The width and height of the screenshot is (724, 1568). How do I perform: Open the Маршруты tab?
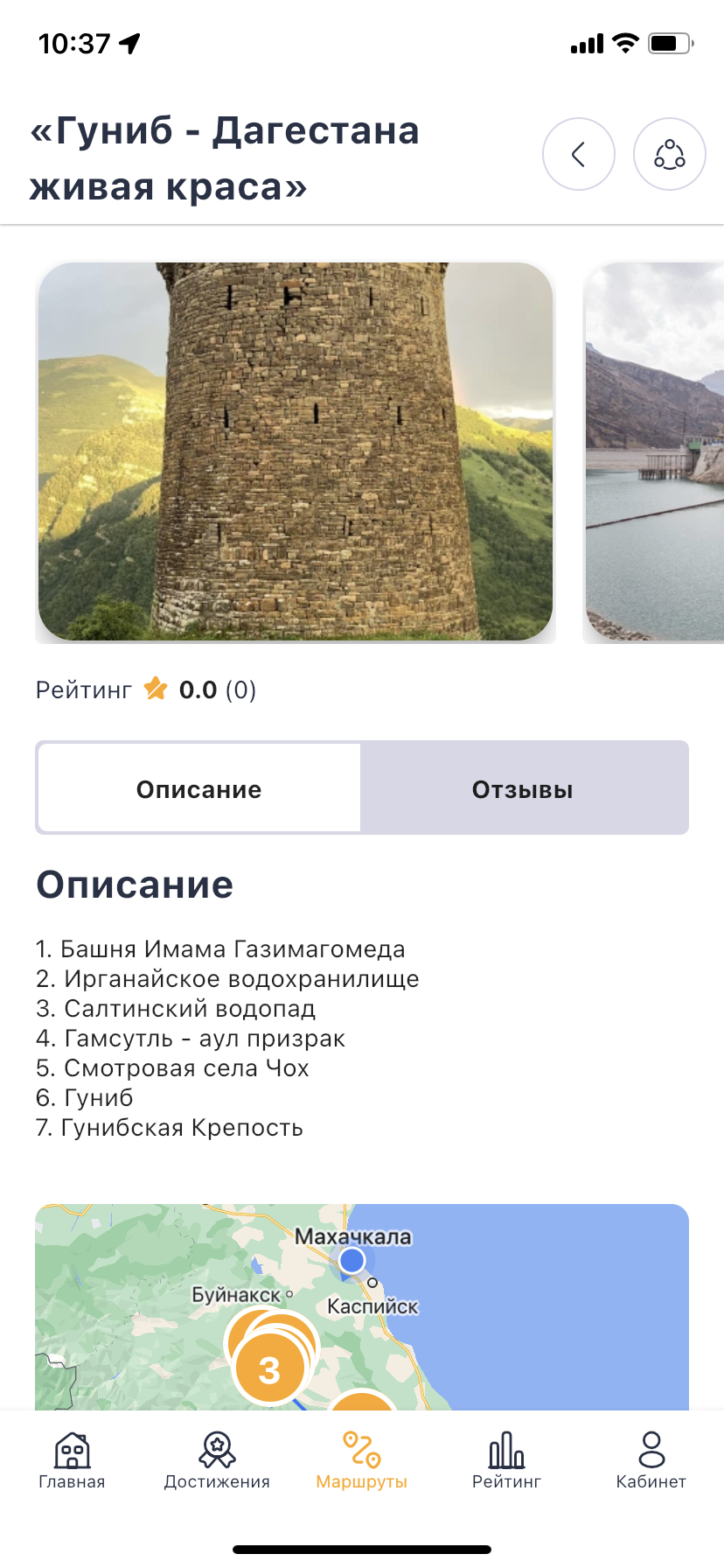click(361, 1460)
